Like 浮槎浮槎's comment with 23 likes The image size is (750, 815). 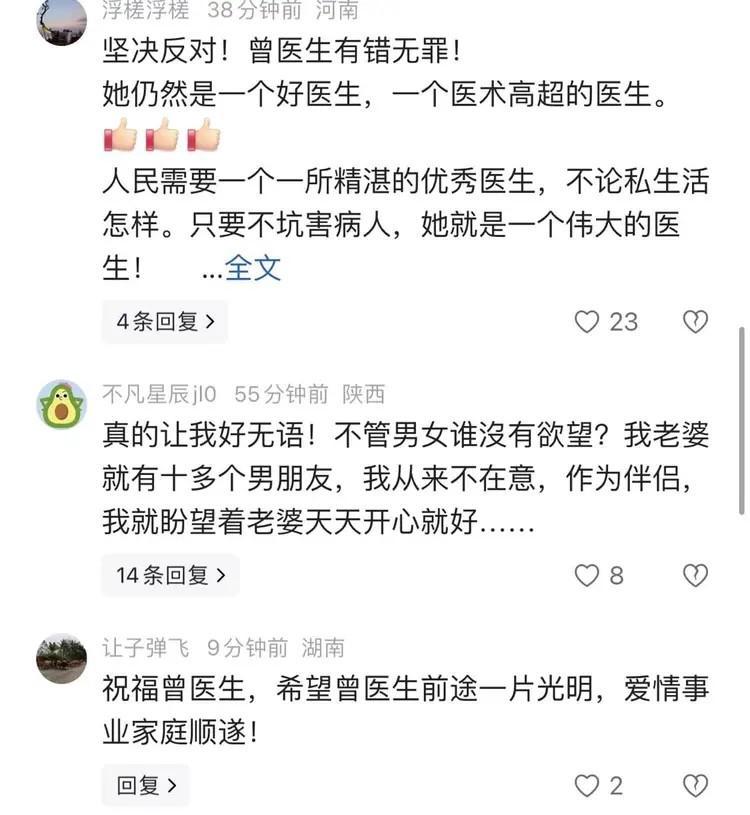[587, 322]
